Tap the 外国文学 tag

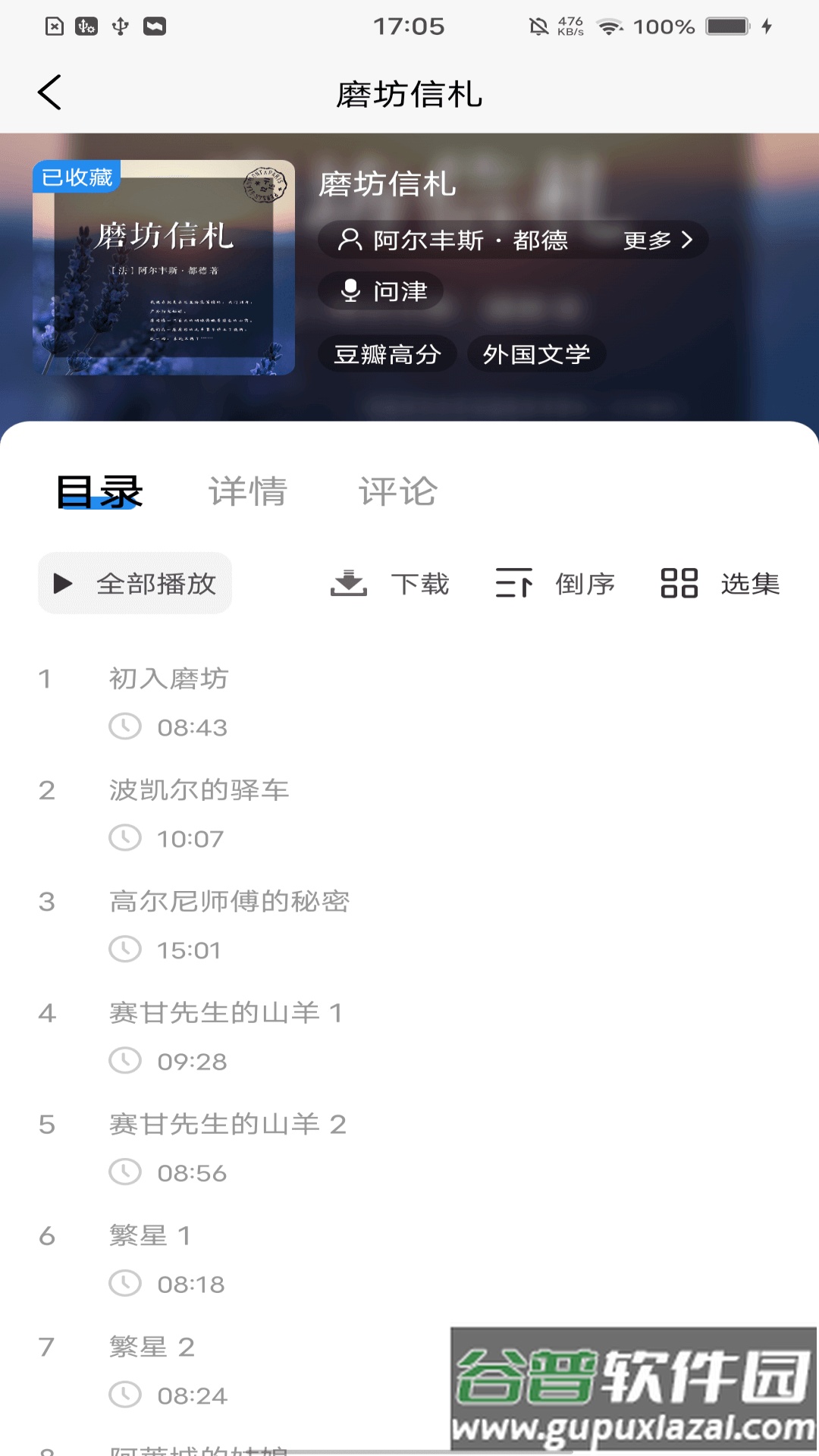[536, 353]
